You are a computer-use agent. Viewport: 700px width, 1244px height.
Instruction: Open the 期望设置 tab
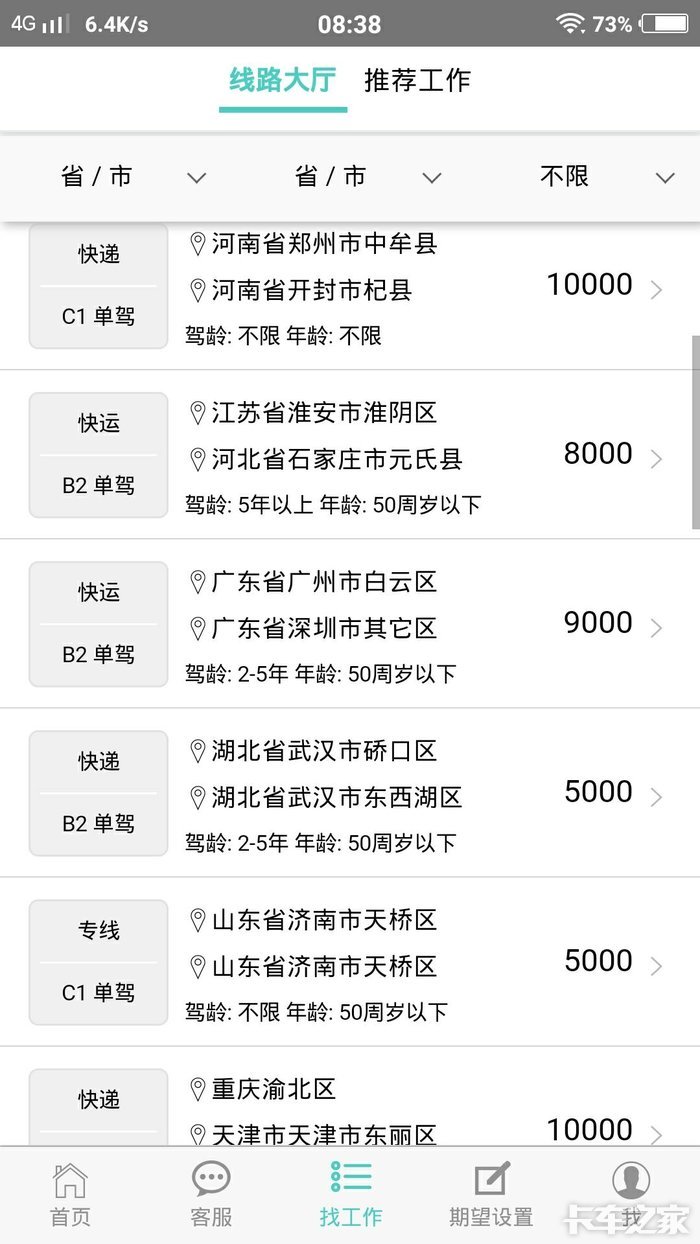[491, 1195]
